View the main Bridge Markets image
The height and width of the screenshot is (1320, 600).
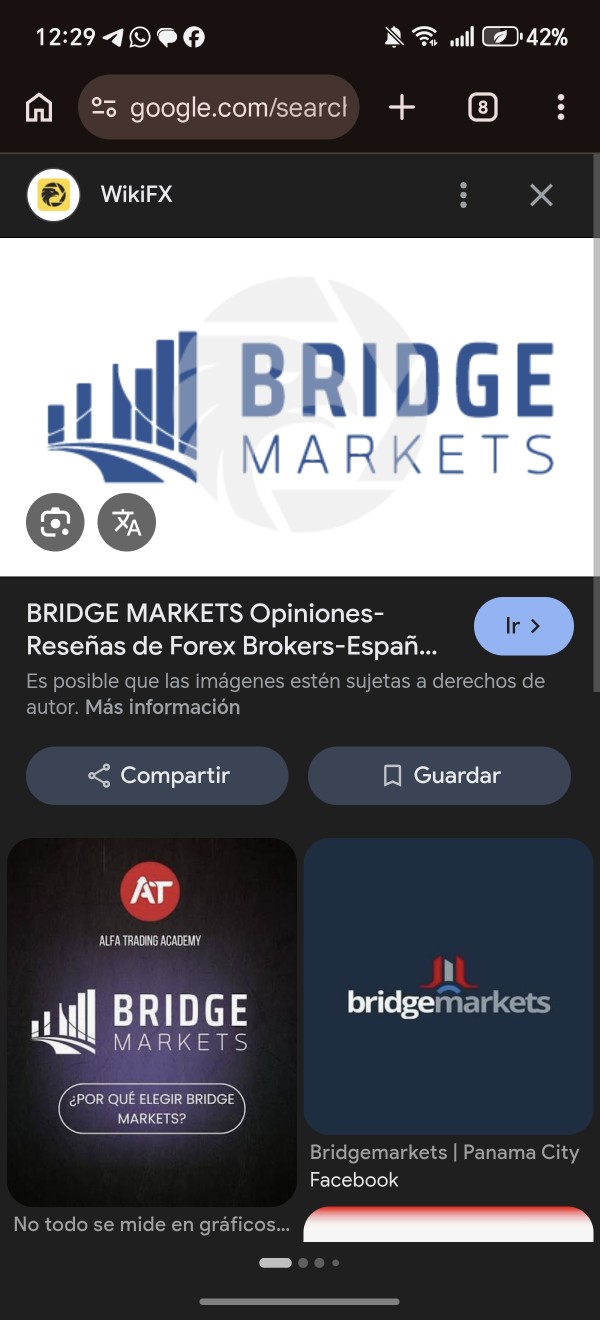coord(300,400)
